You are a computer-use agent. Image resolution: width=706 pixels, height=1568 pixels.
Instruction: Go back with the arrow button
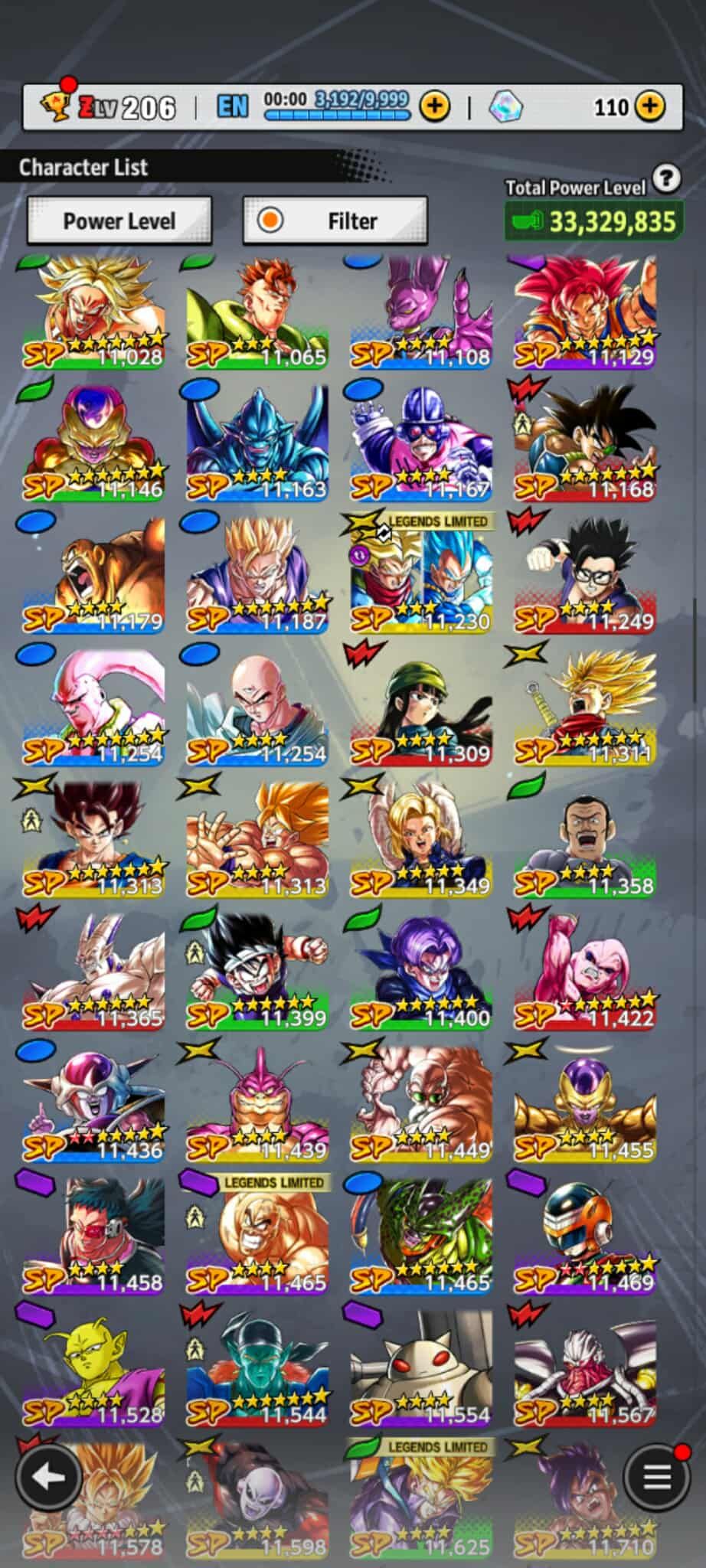coord(48,1477)
